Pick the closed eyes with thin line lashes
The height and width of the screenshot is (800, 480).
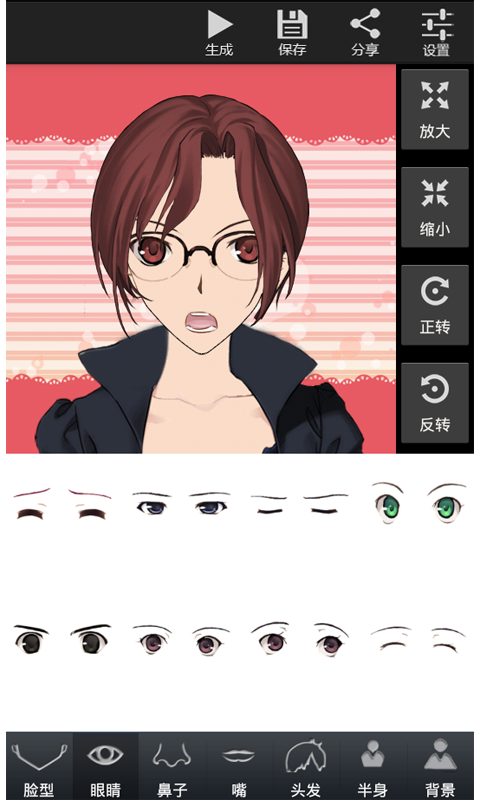pyautogui.click(x=299, y=504)
